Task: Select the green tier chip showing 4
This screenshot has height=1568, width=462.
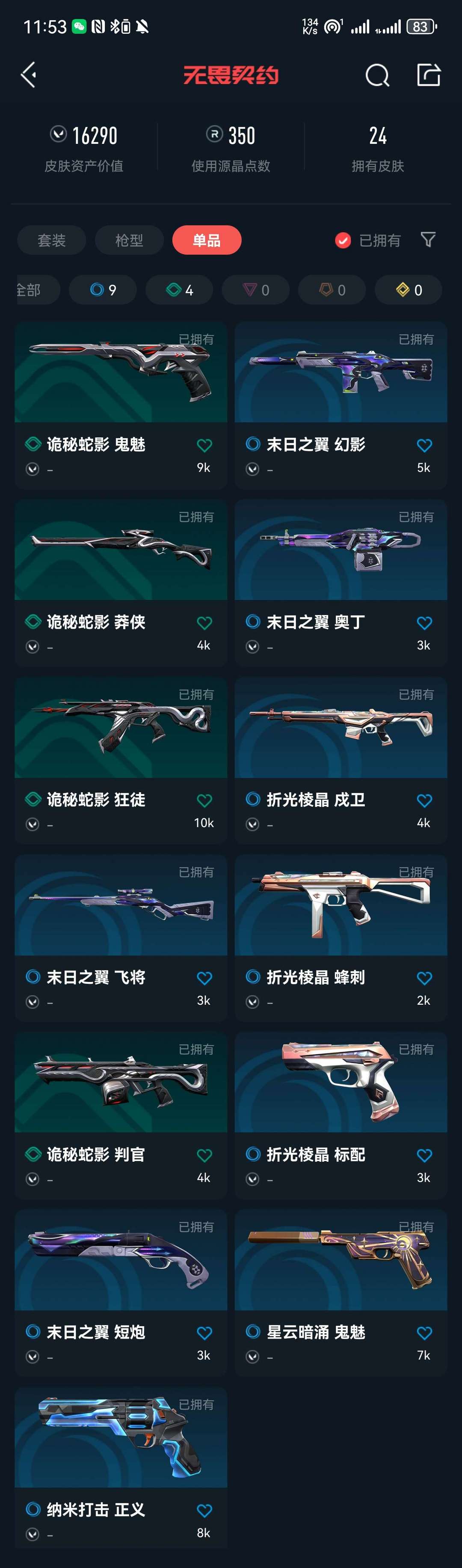Action: (x=179, y=290)
